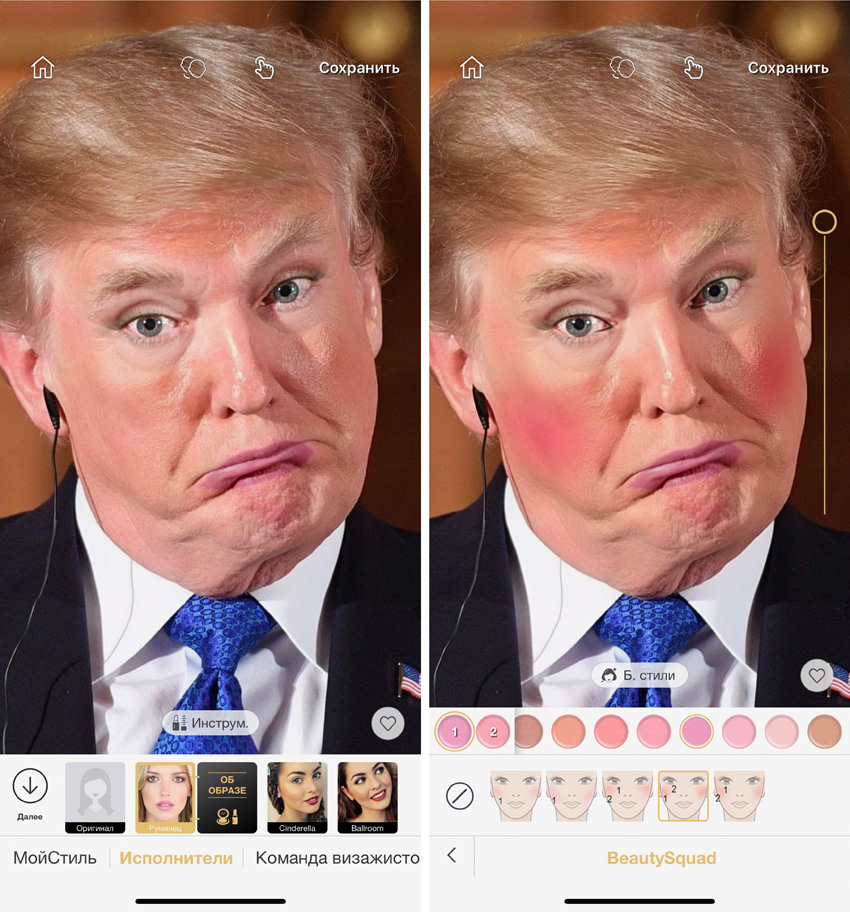Tap the Далее download arrow
This screenshot has width=850, height=912.
pyautogui.click(x=30, y=787)
